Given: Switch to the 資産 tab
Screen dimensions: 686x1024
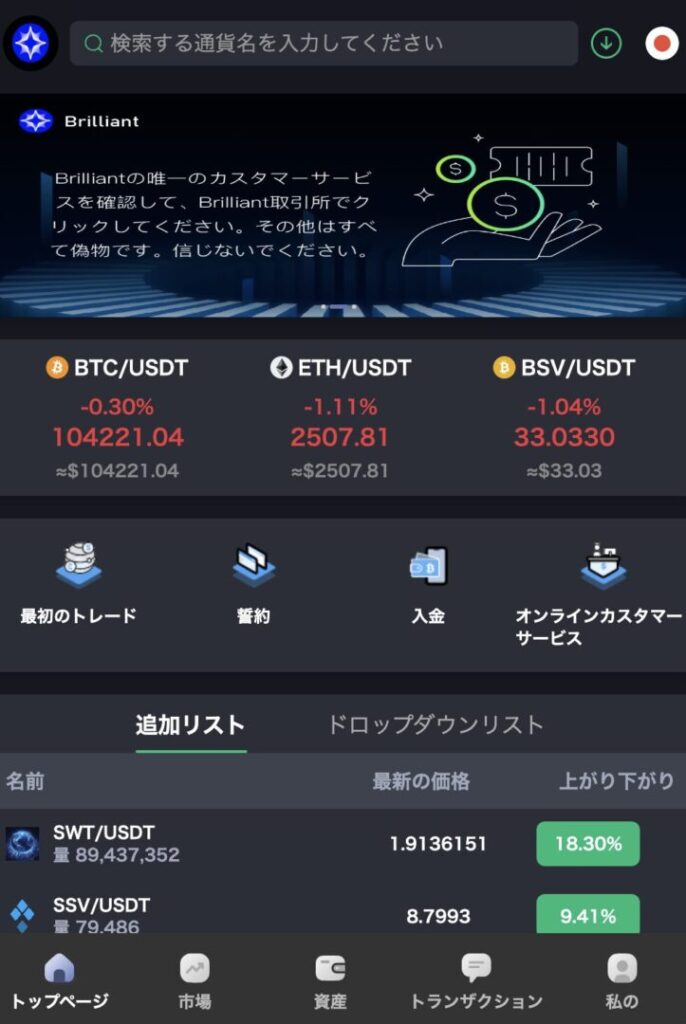Looking at the screenshot, I should [330, 982].
